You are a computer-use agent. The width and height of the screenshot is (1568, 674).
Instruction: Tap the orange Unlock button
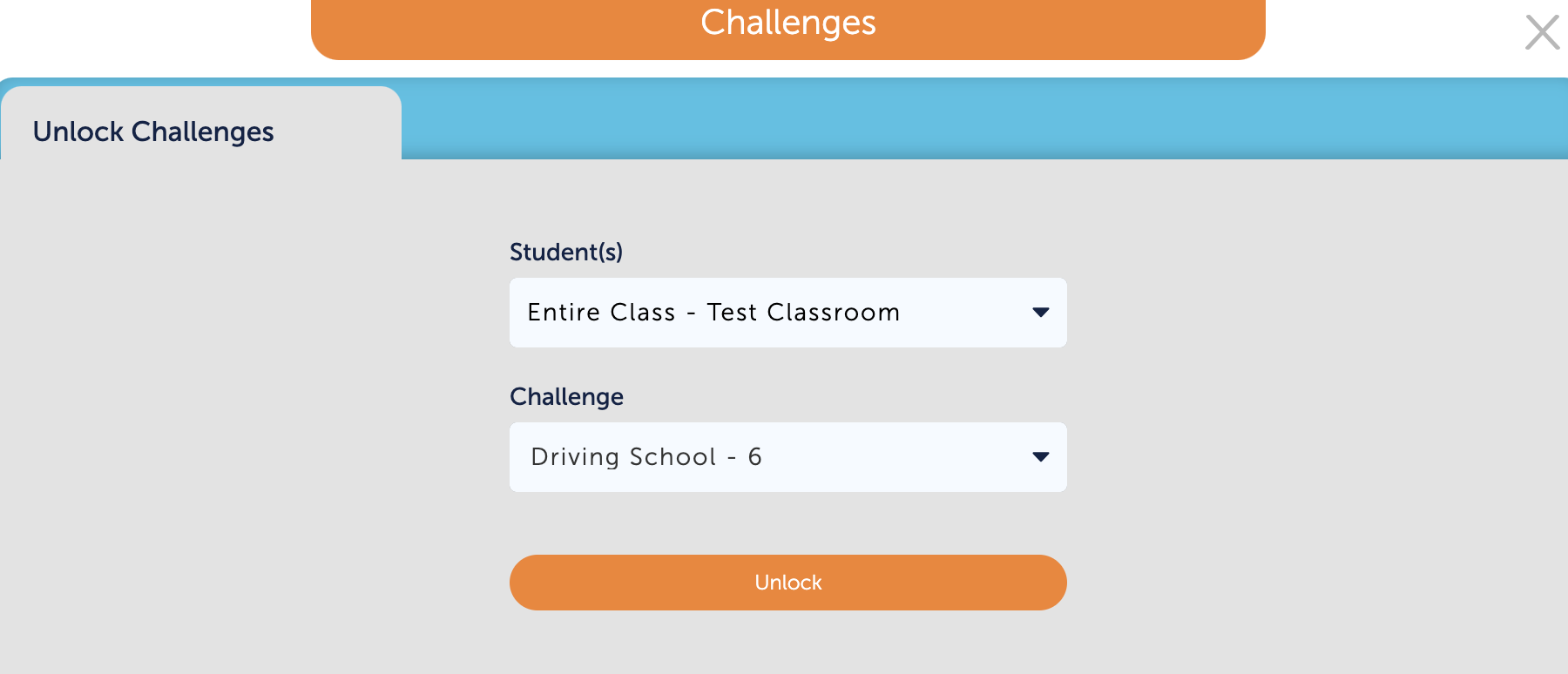coord(787,583)
